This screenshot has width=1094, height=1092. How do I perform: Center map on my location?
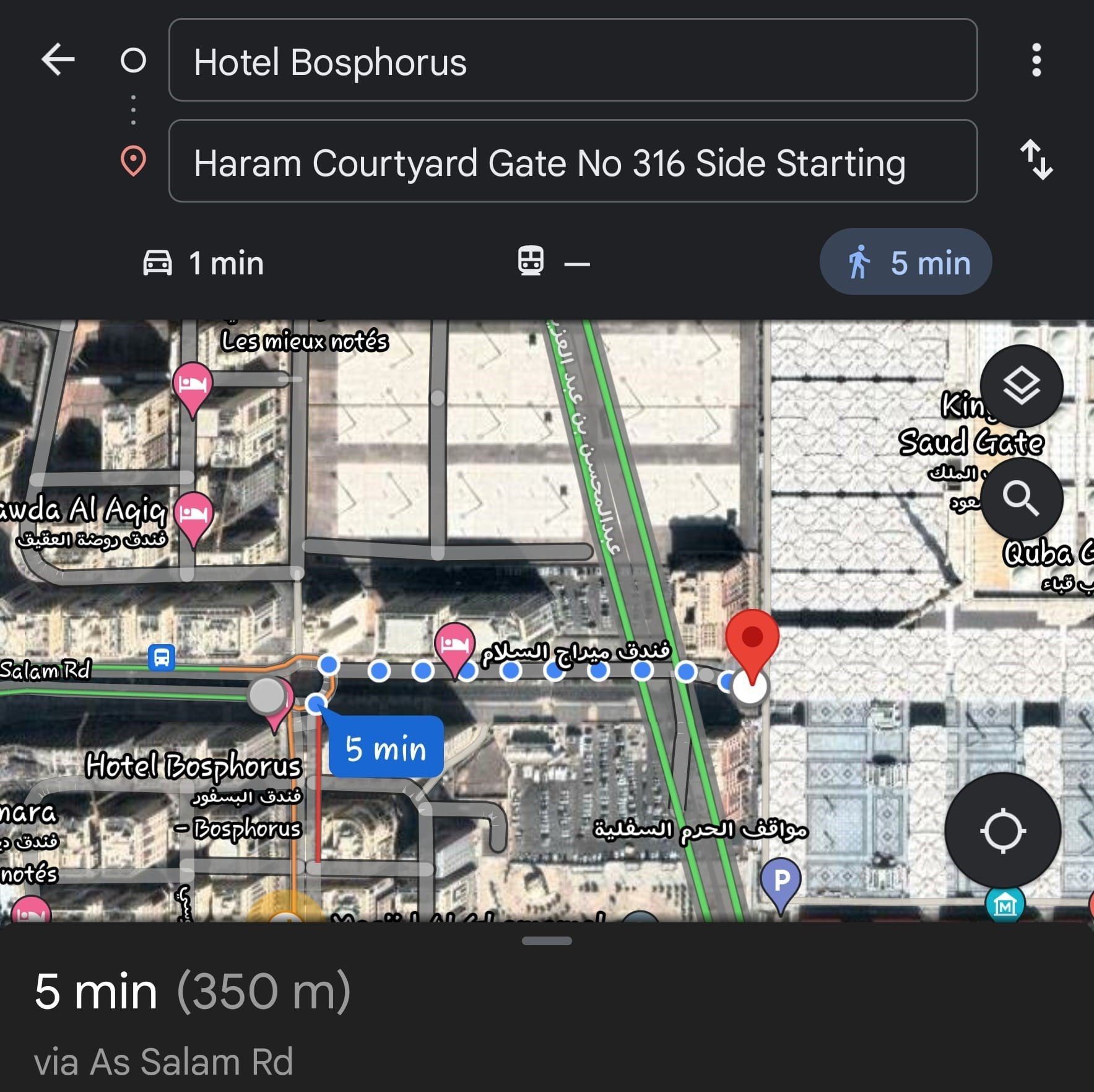[x=1002, y=830]
